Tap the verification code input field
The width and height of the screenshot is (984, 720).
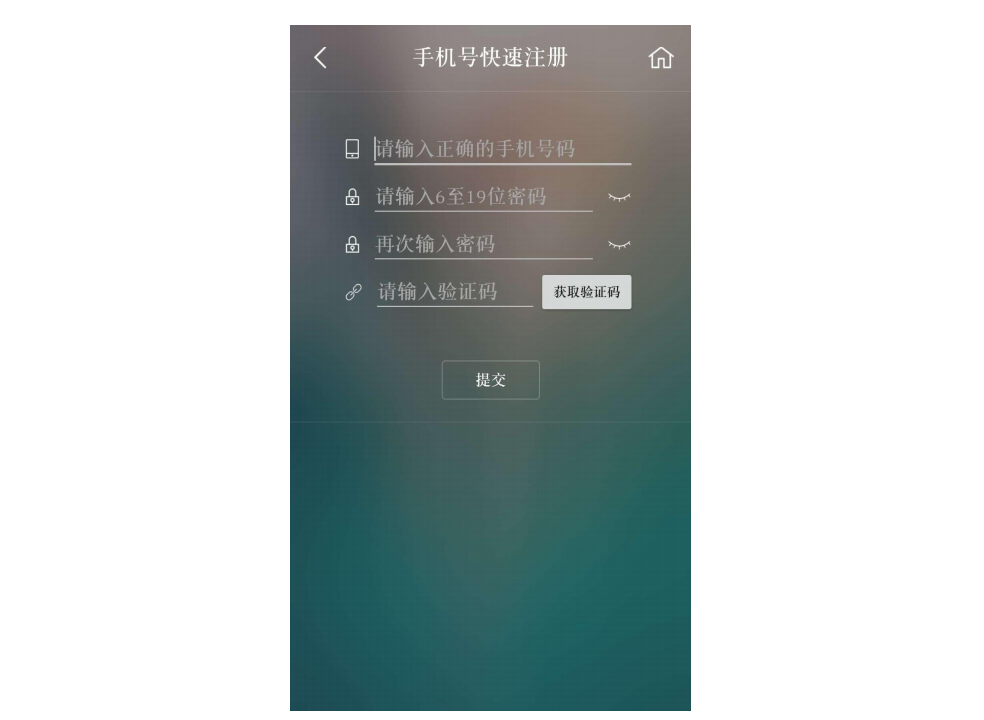click(x=454, y=292)
